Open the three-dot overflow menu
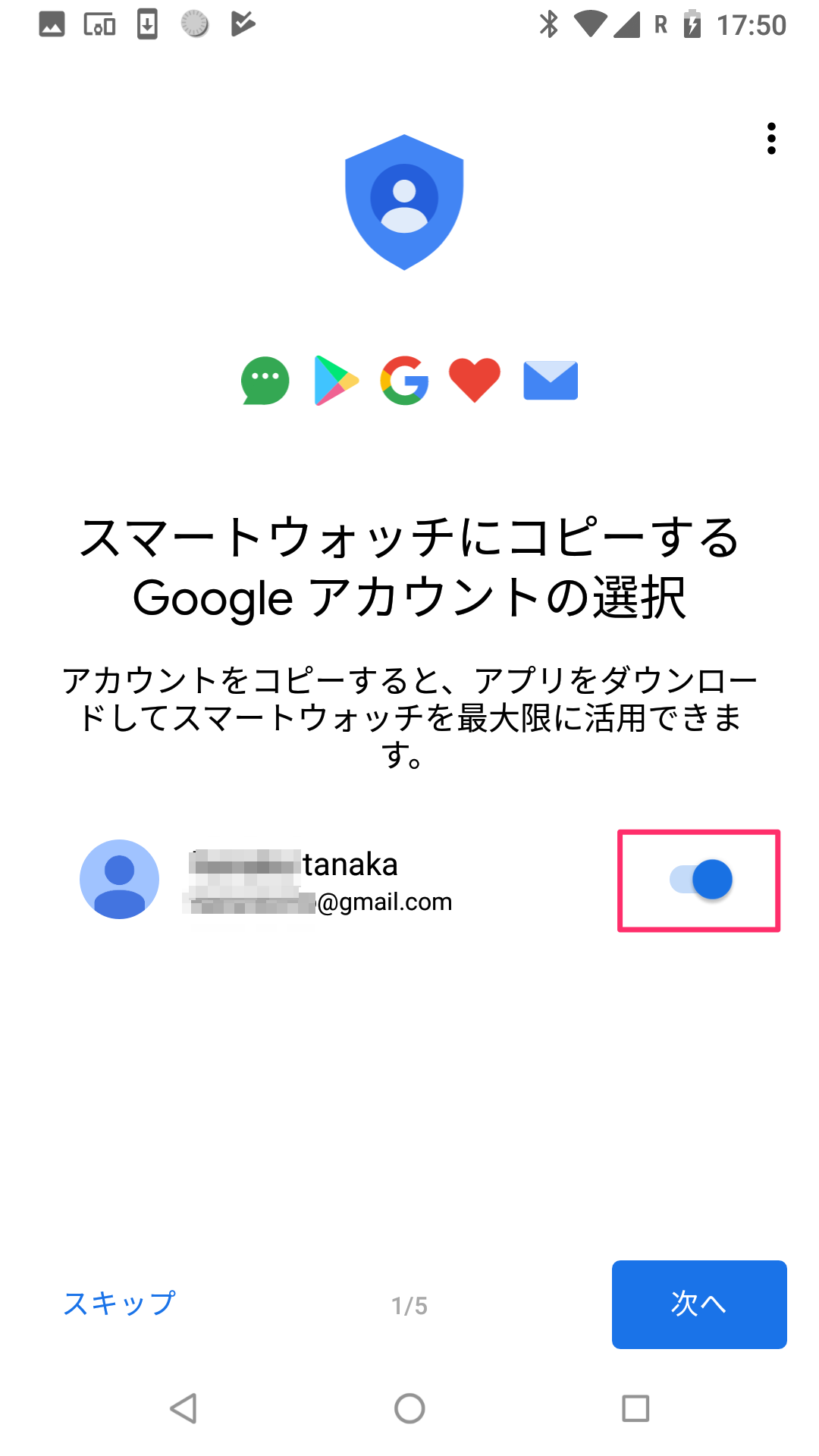 [x=771, y=139]
